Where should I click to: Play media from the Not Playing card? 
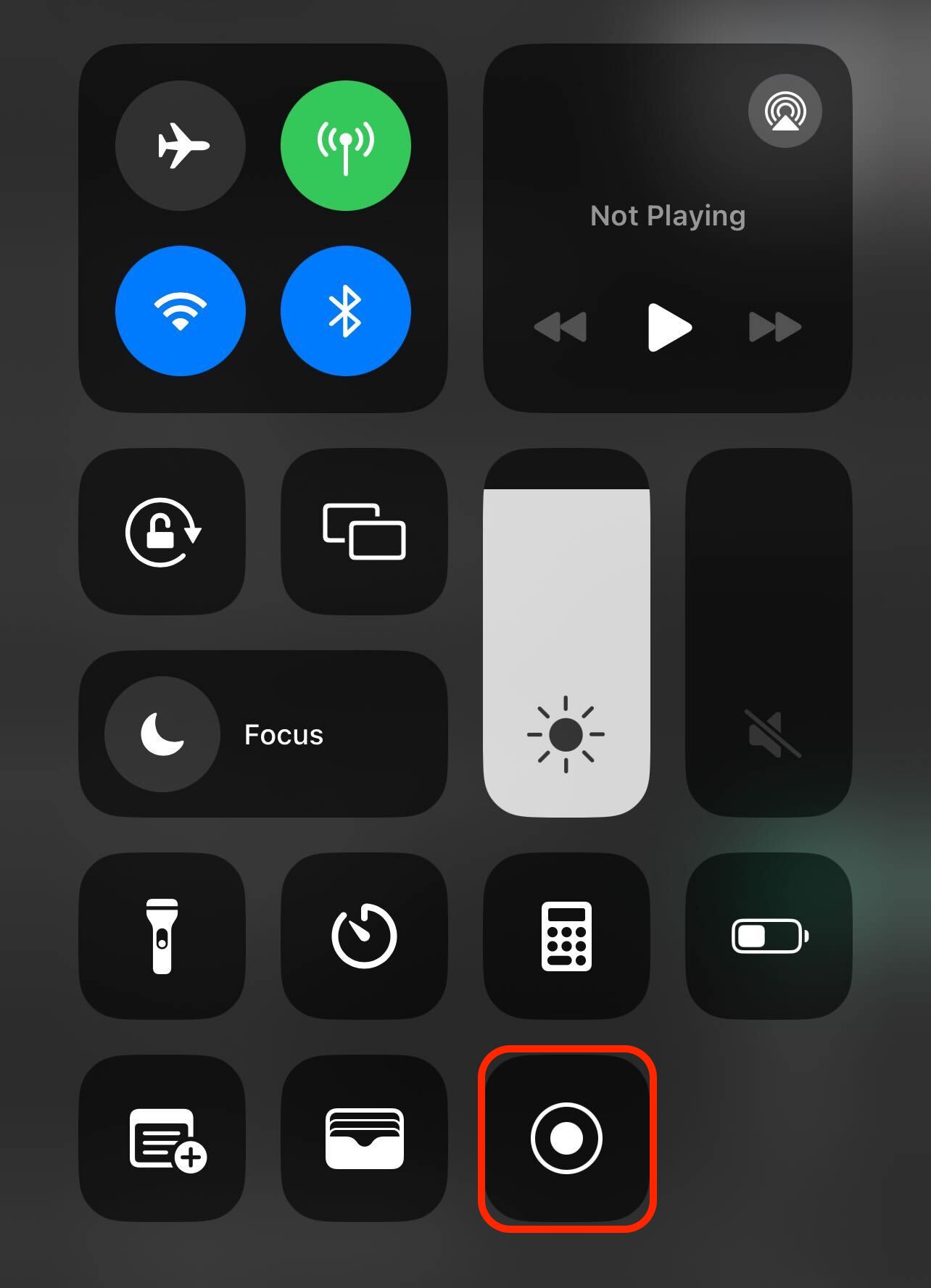[669, 328]
